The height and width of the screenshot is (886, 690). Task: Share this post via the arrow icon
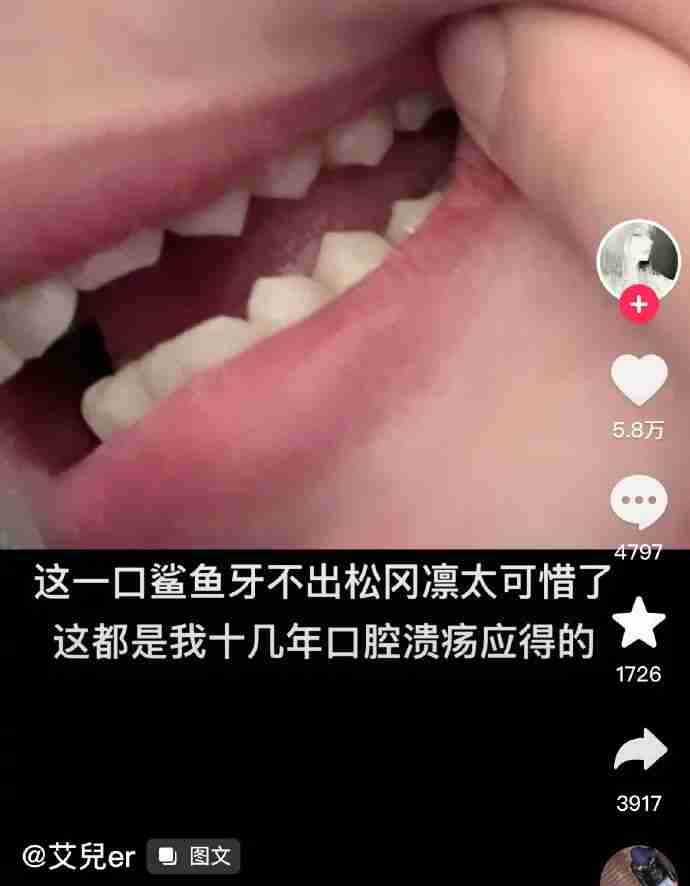click(638, 750)
